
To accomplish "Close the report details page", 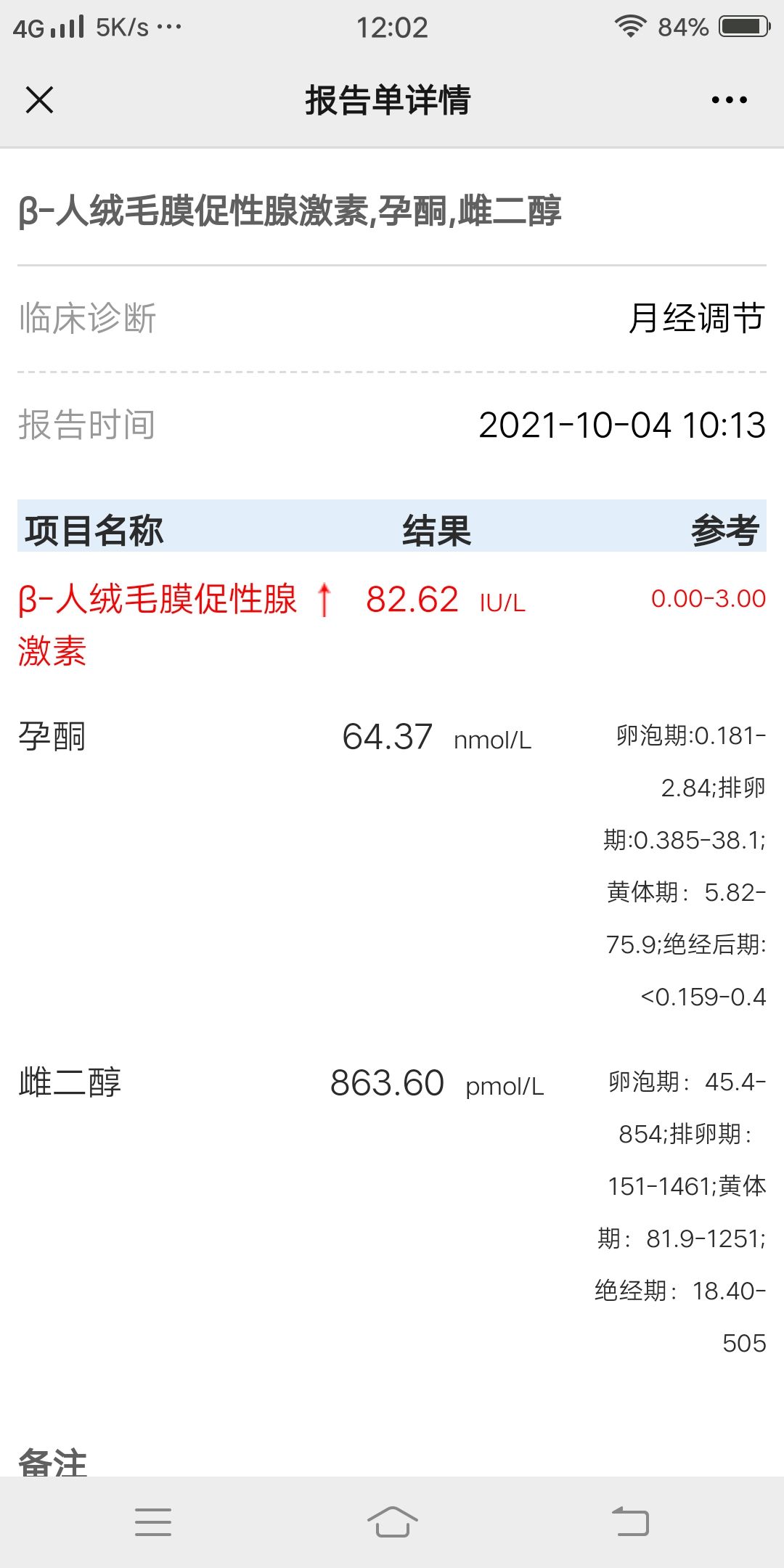I will point(39,100).
